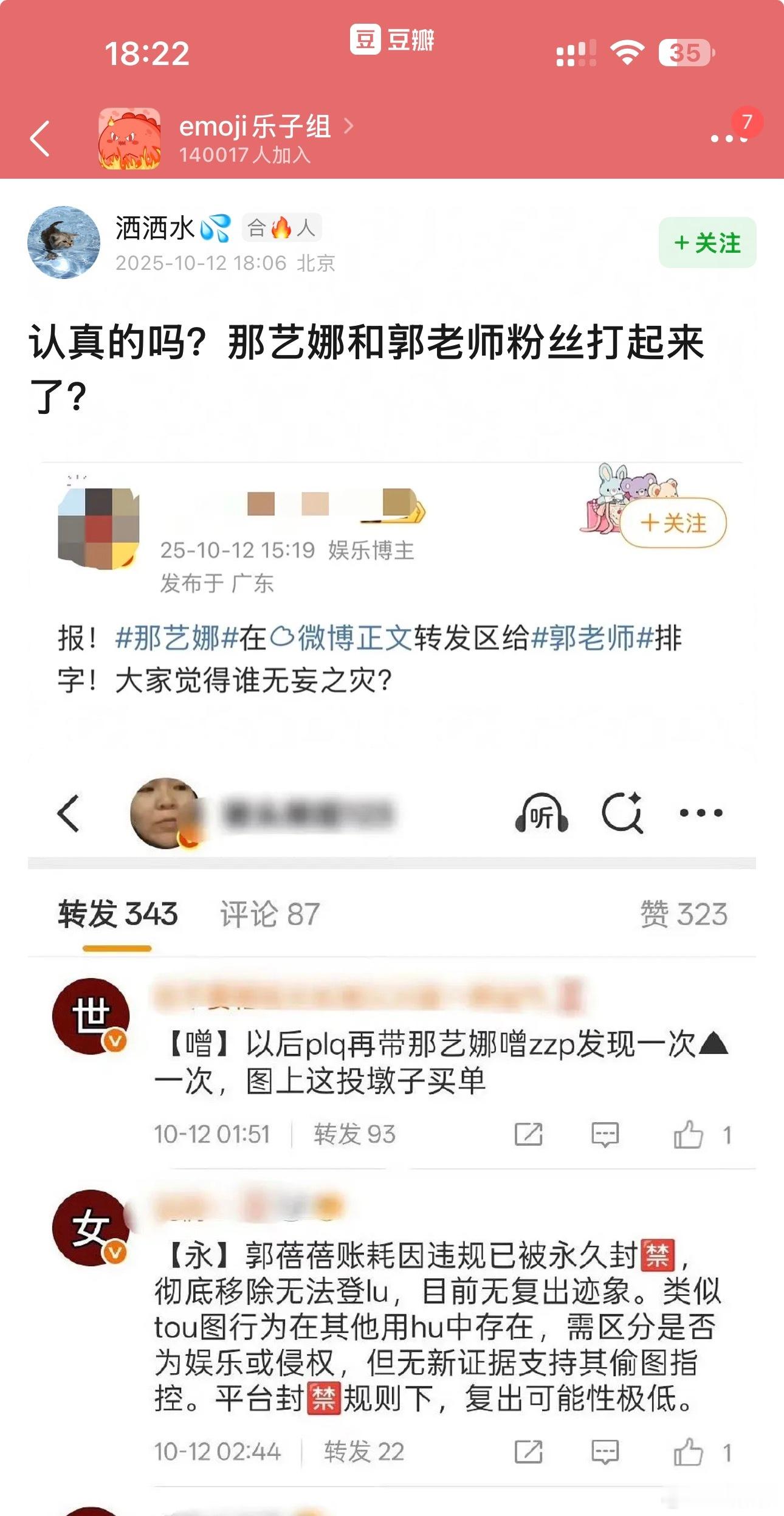Follow the author 洒洒水

point(707,243)
